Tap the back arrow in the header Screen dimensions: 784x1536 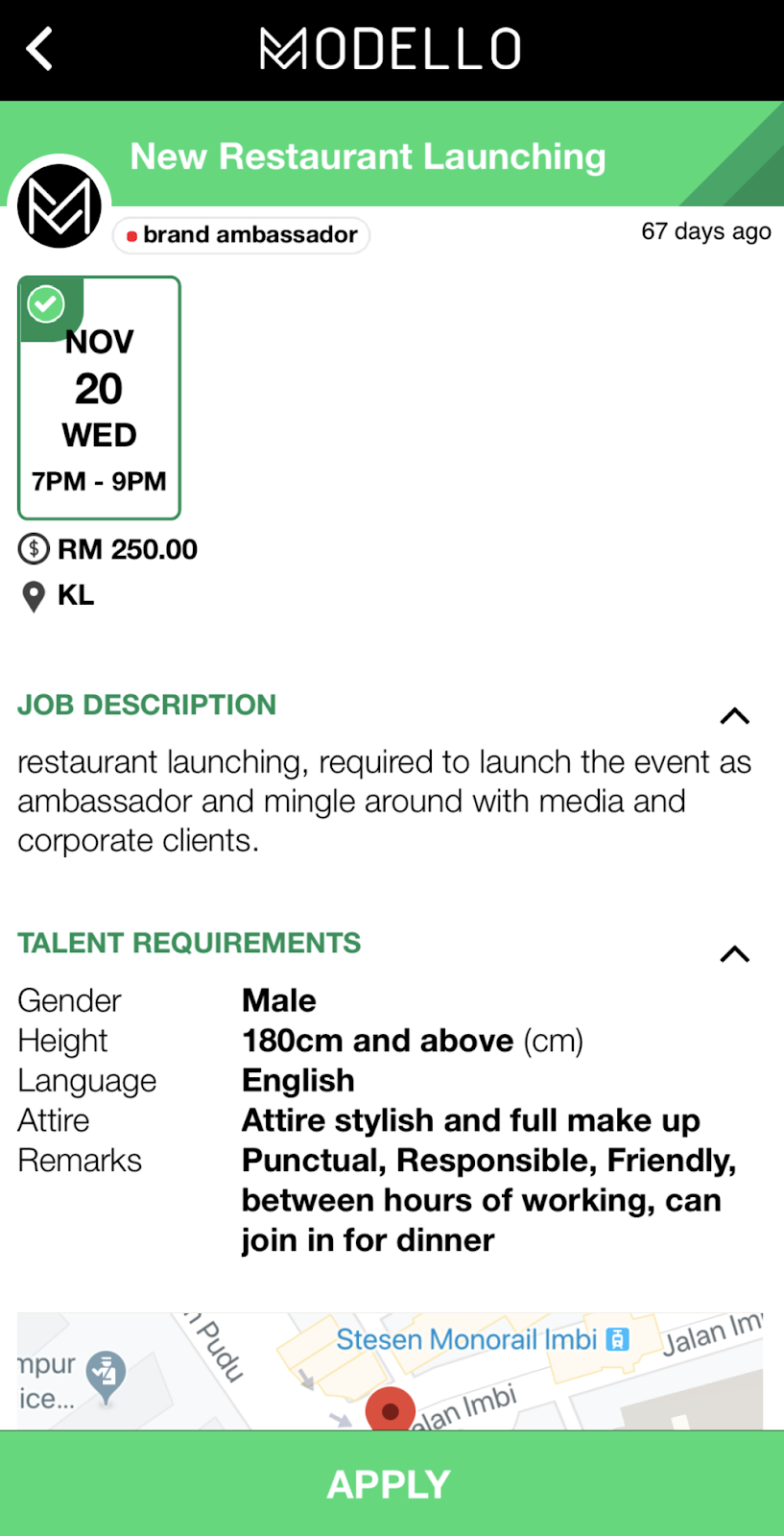point(38,48)
